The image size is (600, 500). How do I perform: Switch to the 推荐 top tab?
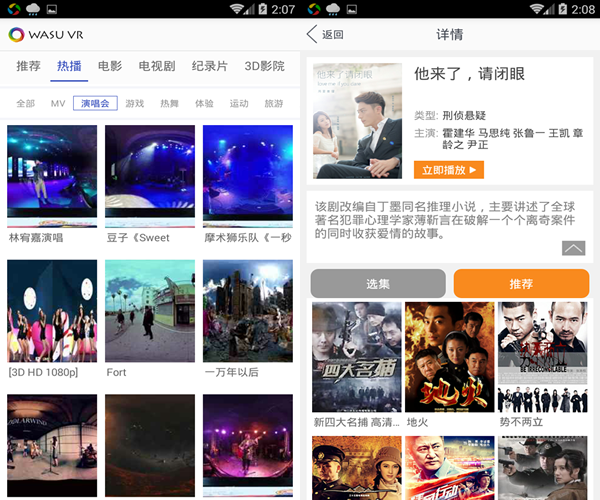29,66
